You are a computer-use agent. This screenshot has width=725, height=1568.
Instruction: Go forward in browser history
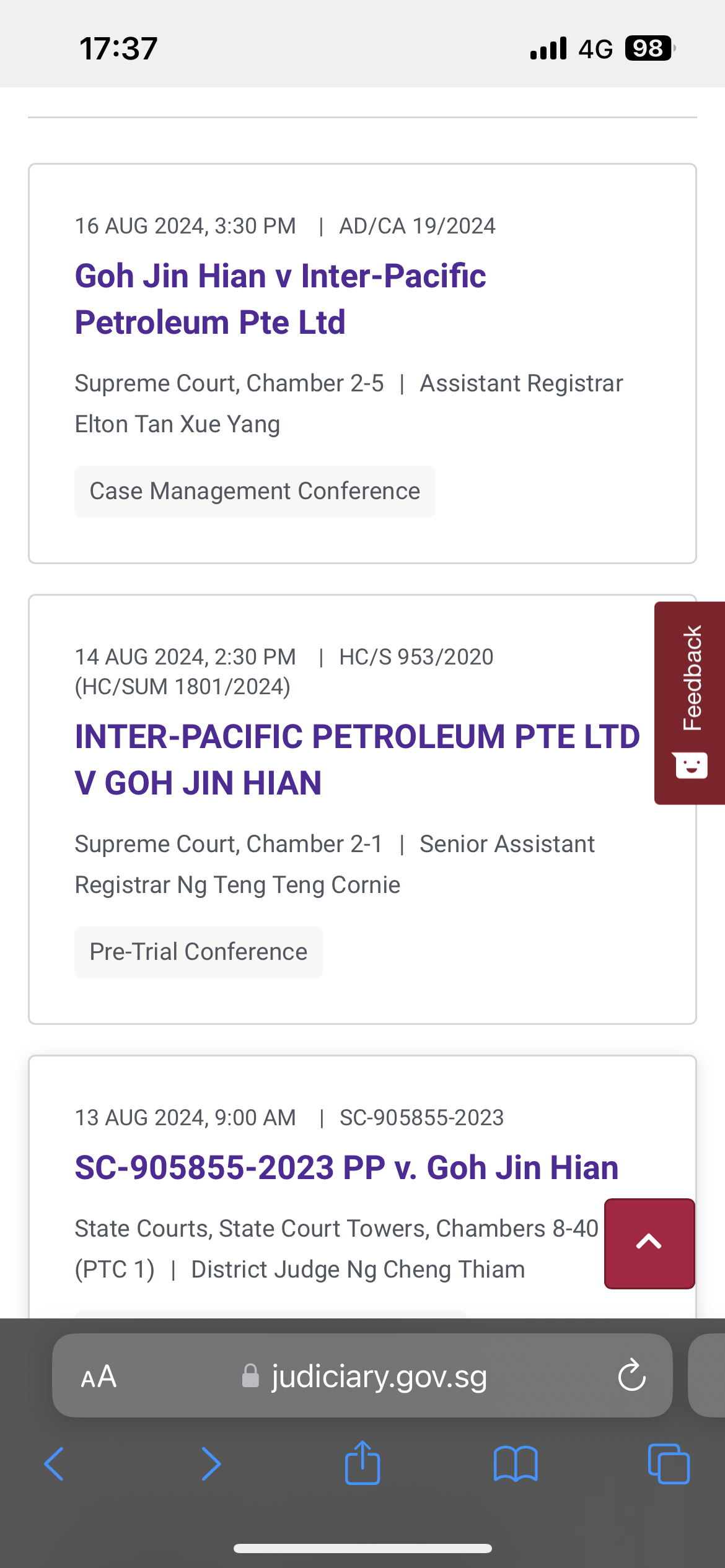click(x=211, y=1464)
